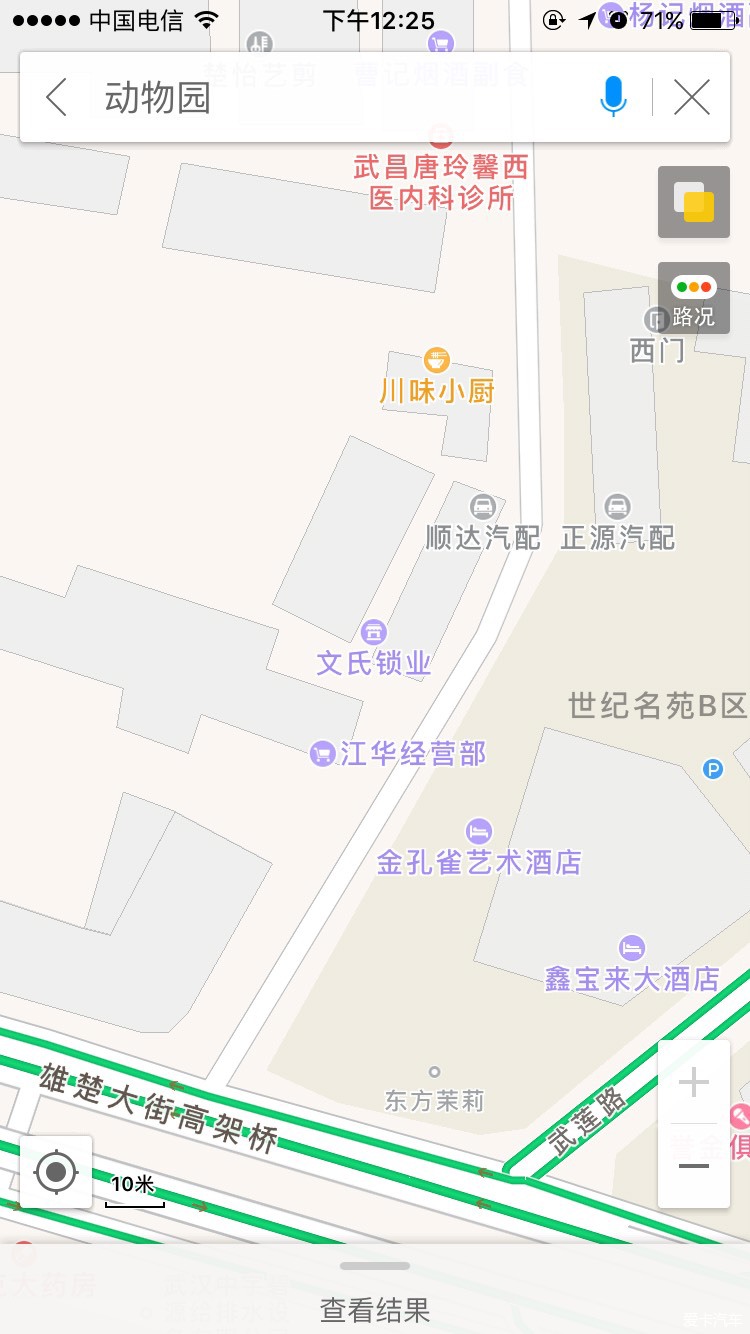Center map on my current location
The width and height of the screenshot is (750, 1334).
click(x=56, y=1172)
